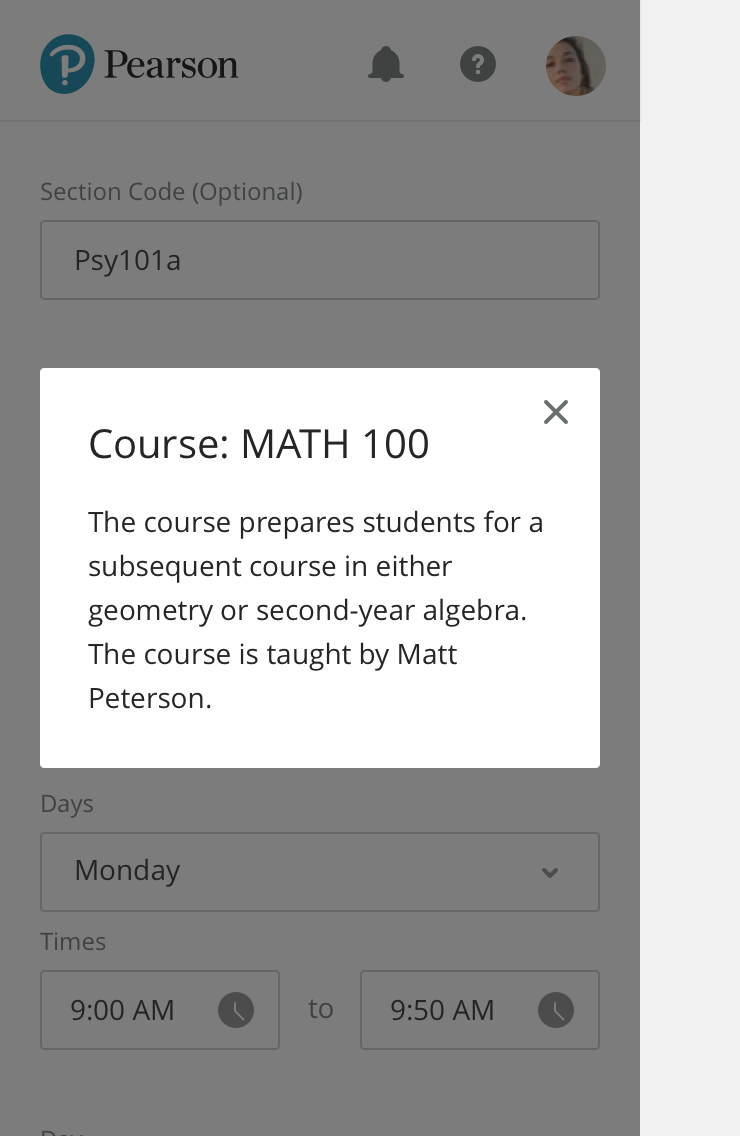Close the Course: MATH 100 dialog

(555, 412)
